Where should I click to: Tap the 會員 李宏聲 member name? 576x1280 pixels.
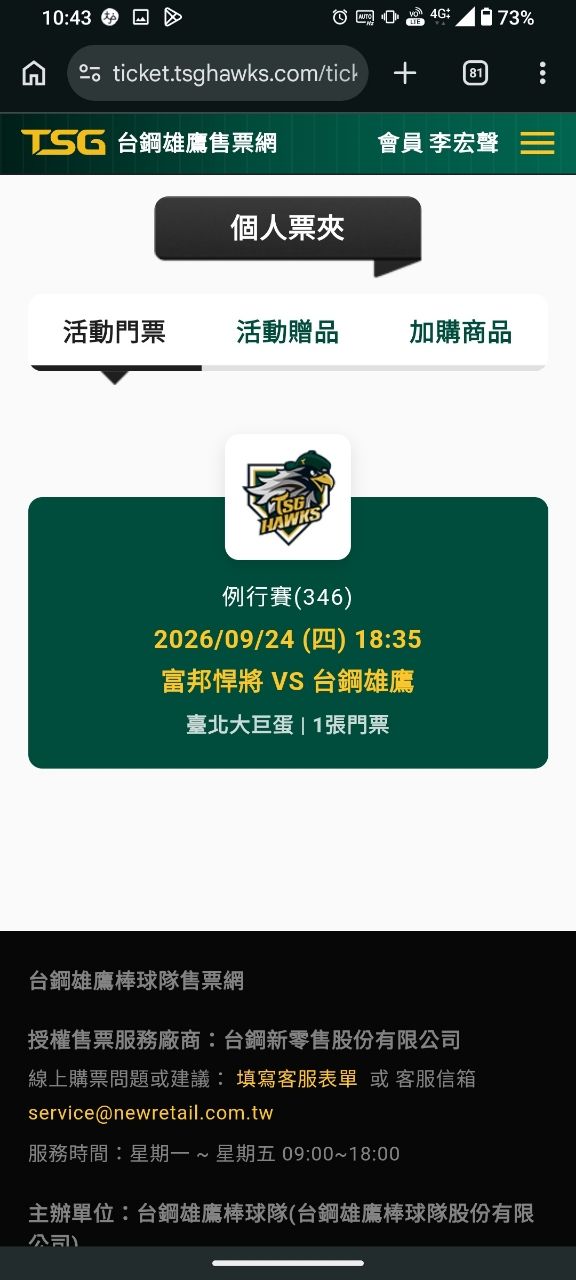[438, 143]
